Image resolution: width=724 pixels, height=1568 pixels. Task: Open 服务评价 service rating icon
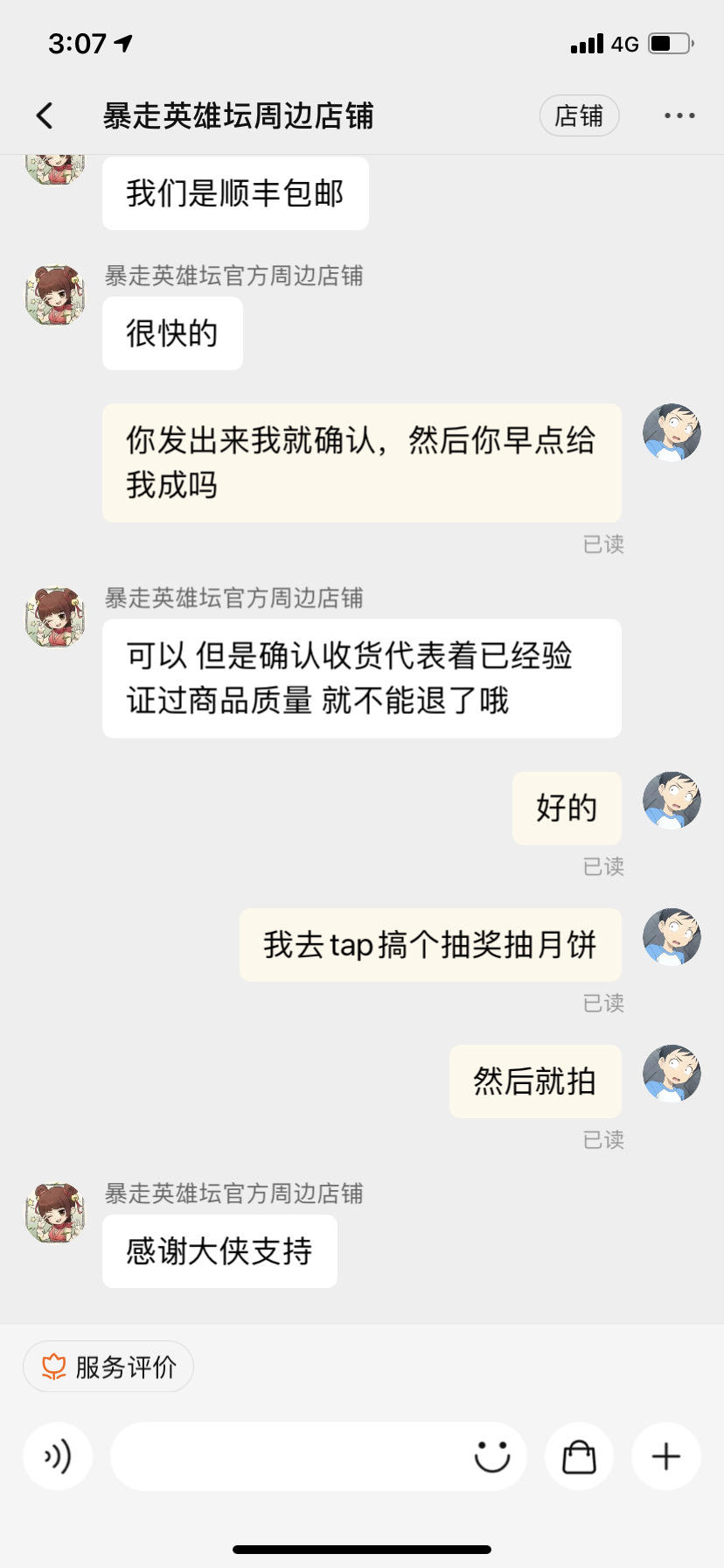pyautogui.click(x=54, y=1366)
